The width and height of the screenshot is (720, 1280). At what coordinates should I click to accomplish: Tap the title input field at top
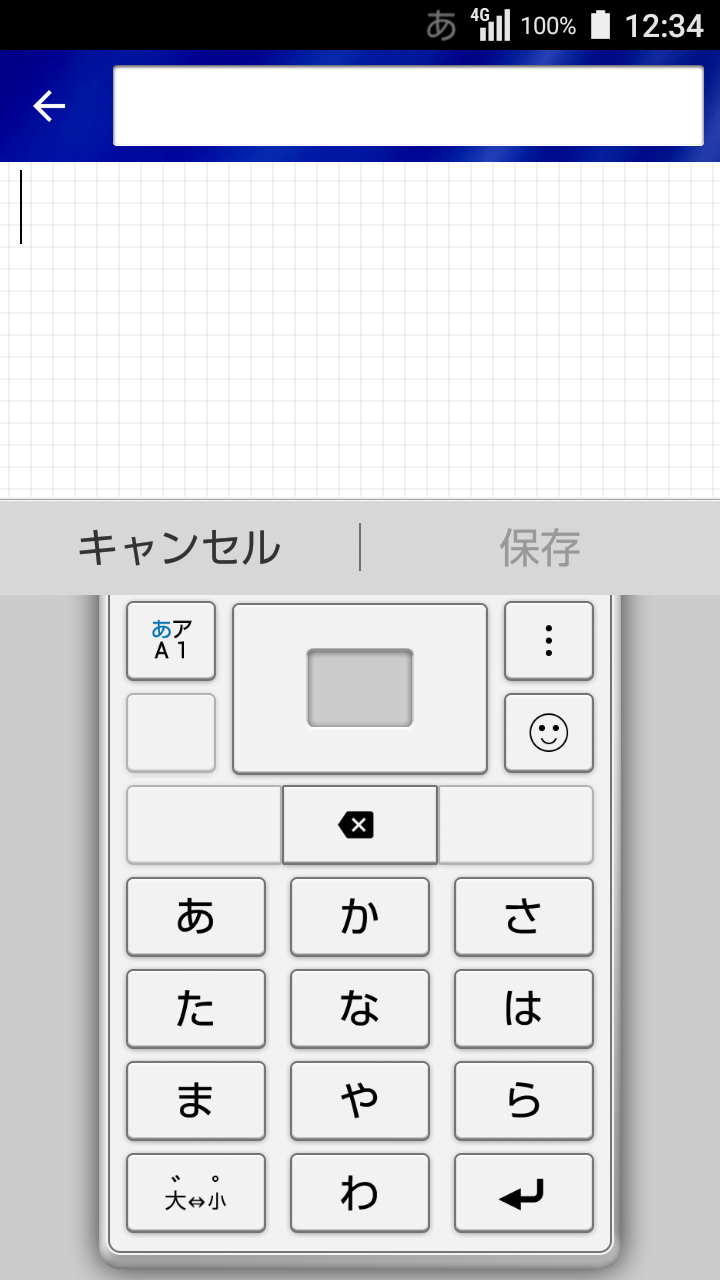tap(408, 106)
